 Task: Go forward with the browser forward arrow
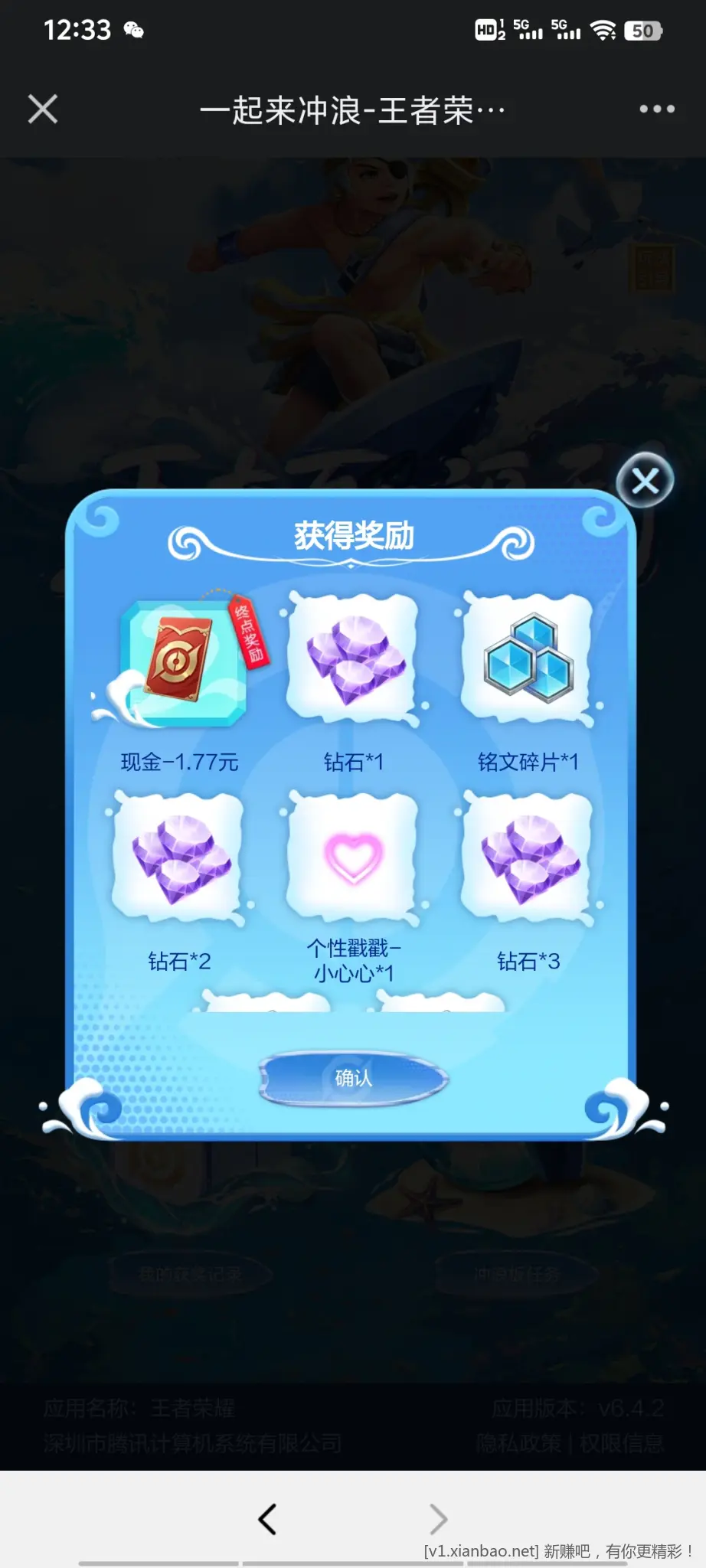click(x=438, y=1519)
